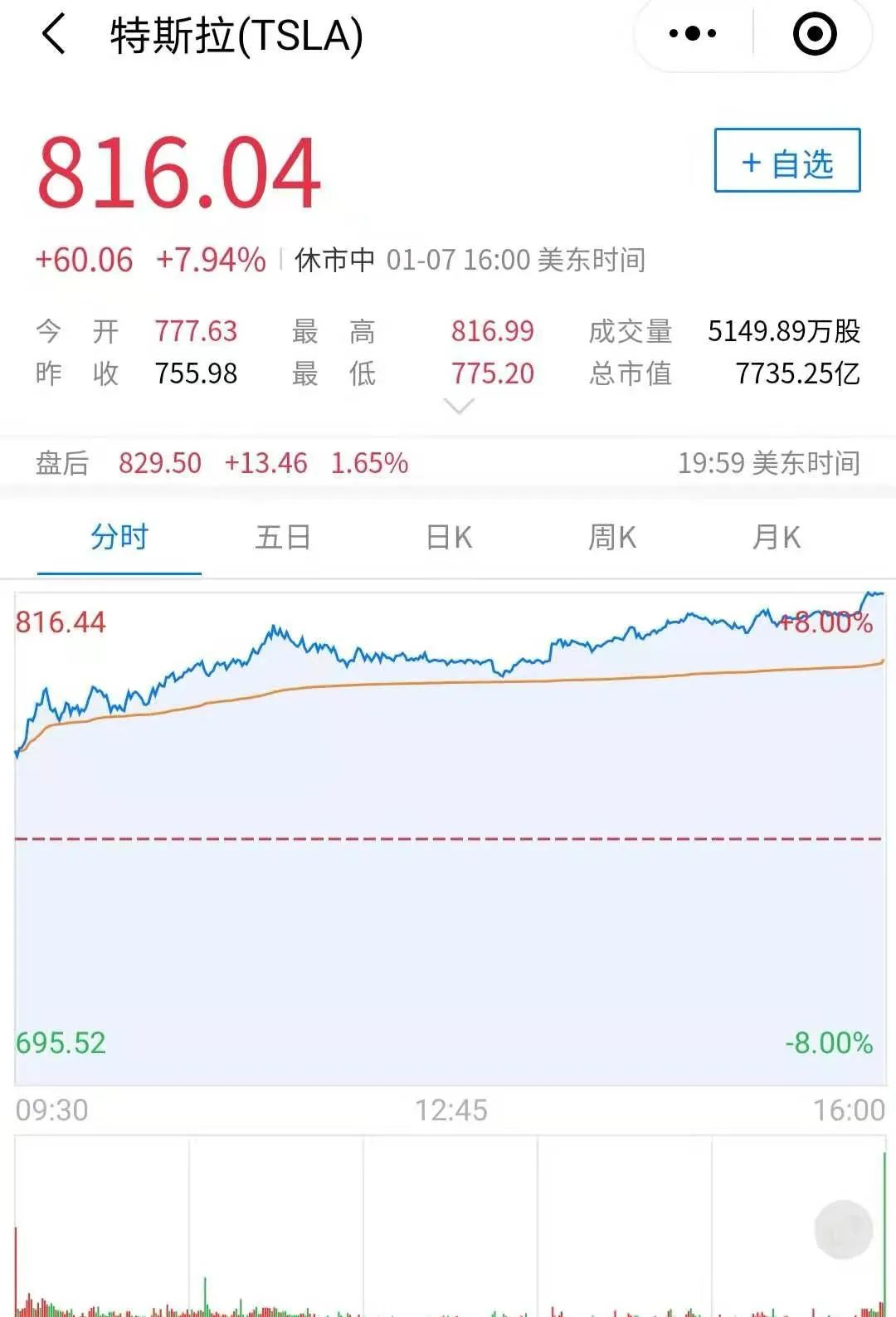Go back from the TSLA page
The image size is (896, 1317).
[54, 35]
